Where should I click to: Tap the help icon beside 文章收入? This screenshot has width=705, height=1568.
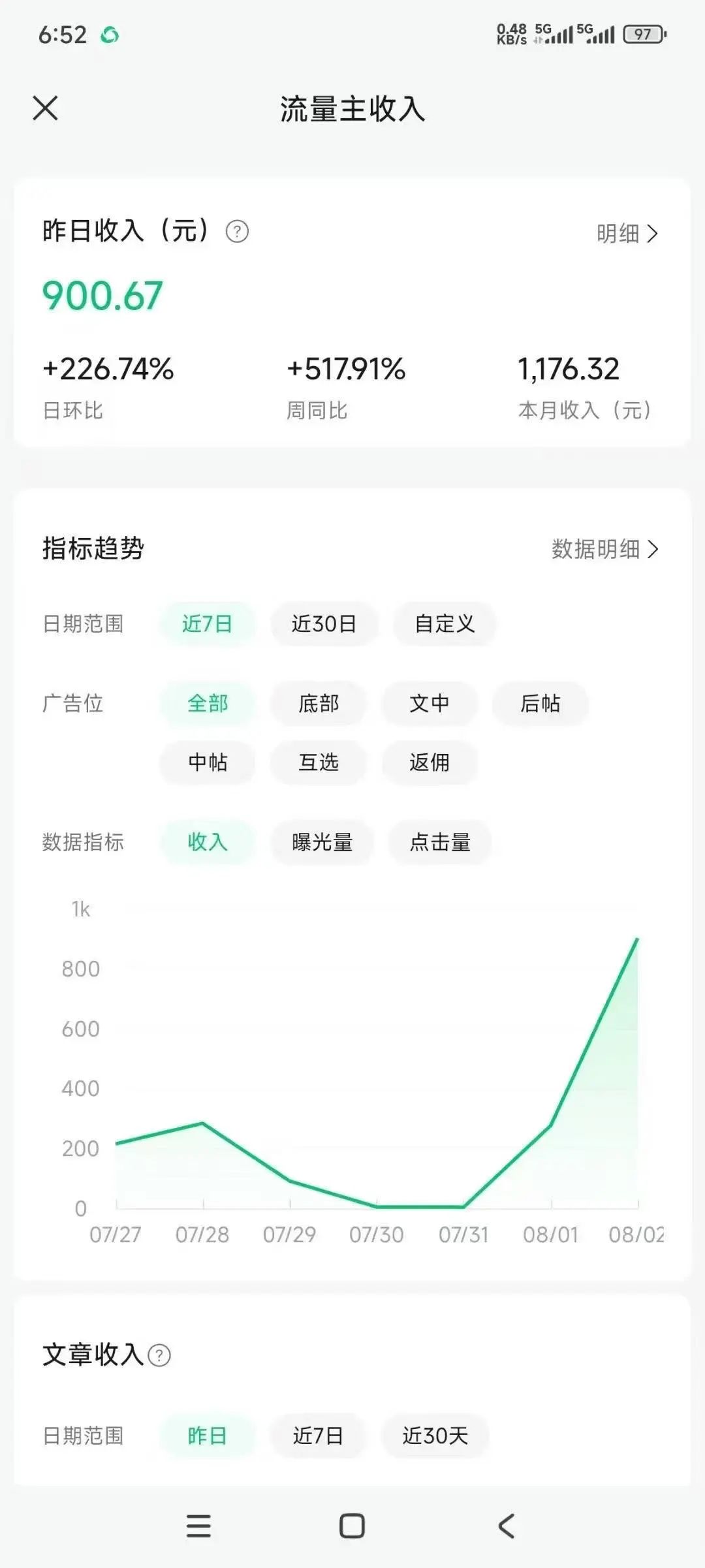point(159,1356)
